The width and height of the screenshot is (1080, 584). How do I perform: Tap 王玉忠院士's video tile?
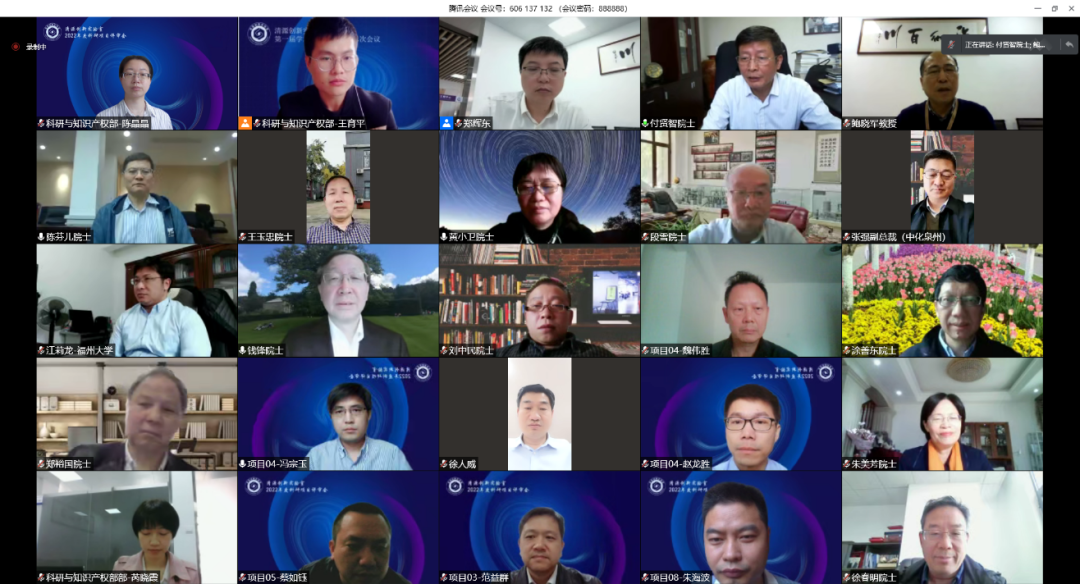tap(338, 187)
